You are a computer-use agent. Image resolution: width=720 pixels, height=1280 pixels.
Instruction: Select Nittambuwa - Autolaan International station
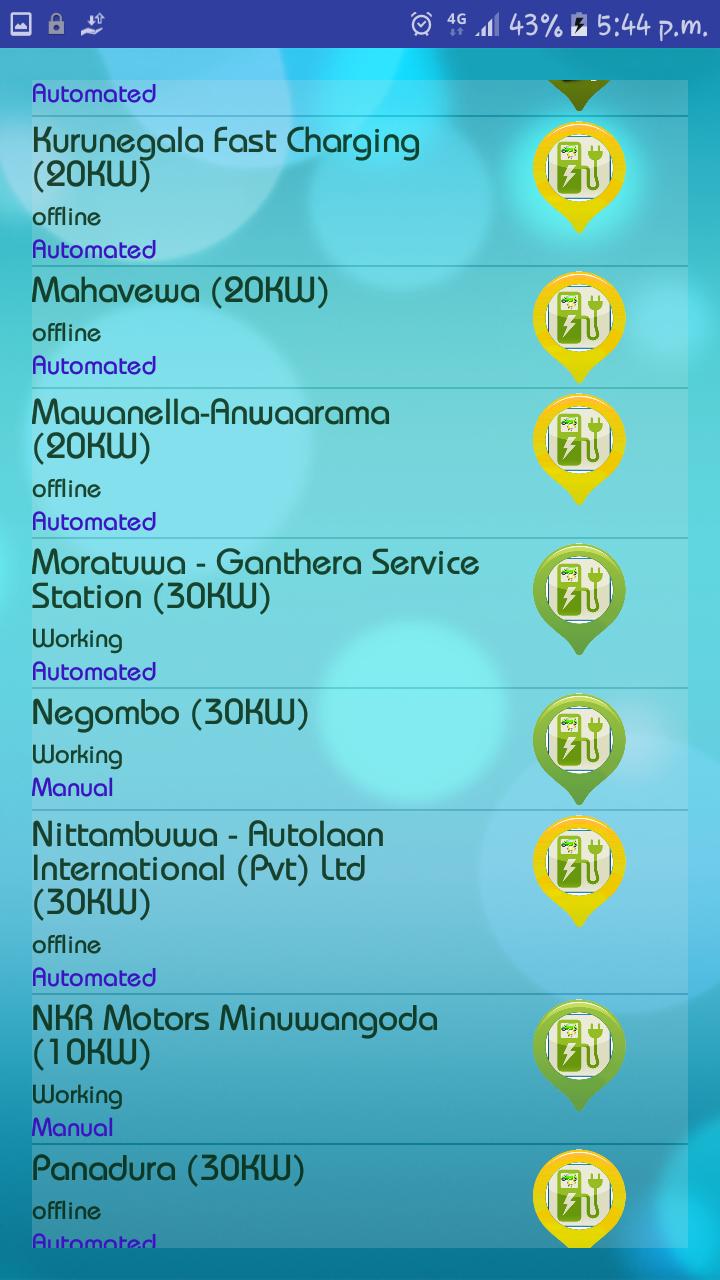click(x=208, y=868)
